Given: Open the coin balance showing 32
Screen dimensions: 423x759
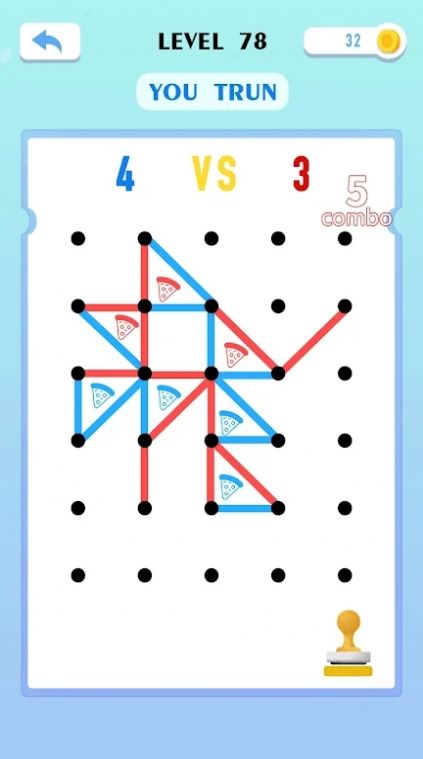Looking at the screenshot, I should pos(355,41).
